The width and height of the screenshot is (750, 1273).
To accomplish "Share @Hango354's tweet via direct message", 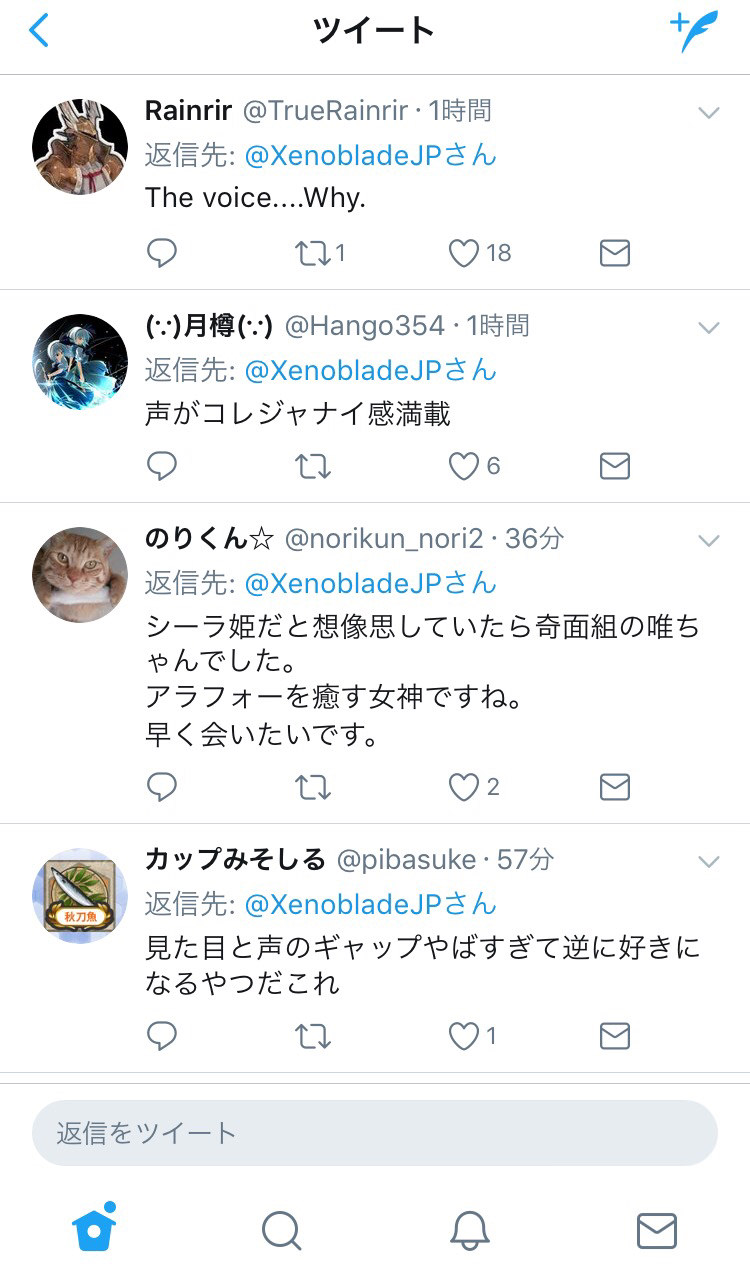I will [x=614, y=466].
